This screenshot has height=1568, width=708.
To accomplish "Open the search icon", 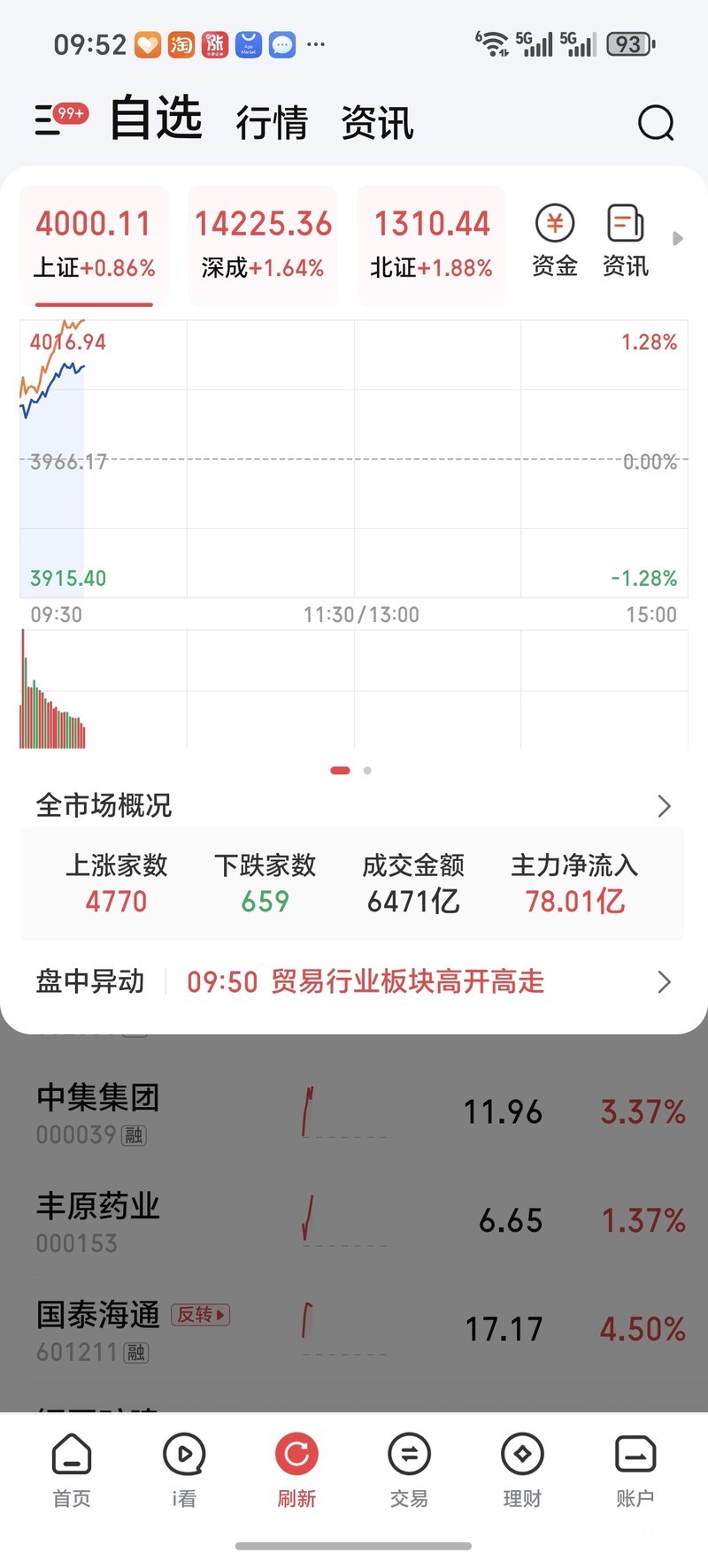I will coord(656,123).
